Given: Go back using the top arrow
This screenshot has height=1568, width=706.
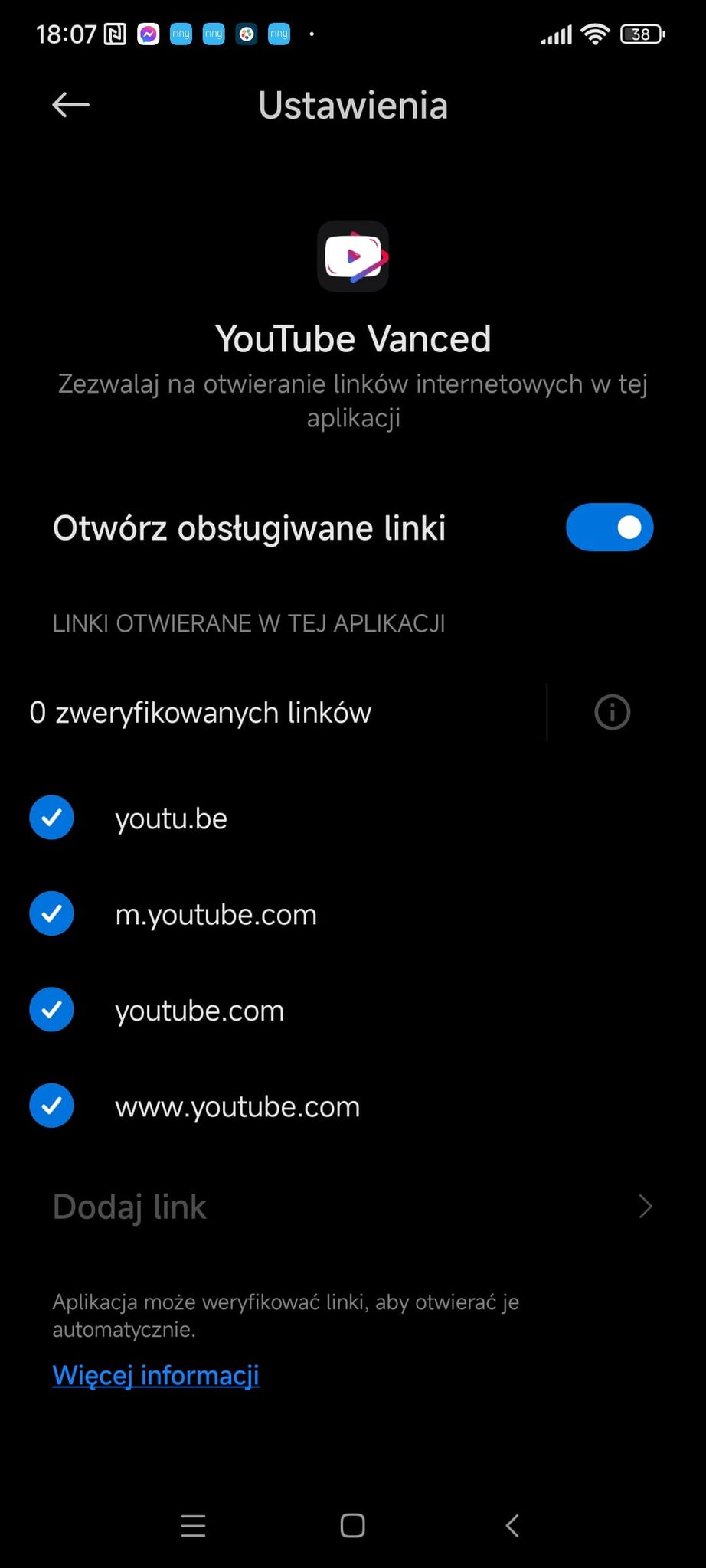Looking at the screenshot, I should (x=70, y=105).
